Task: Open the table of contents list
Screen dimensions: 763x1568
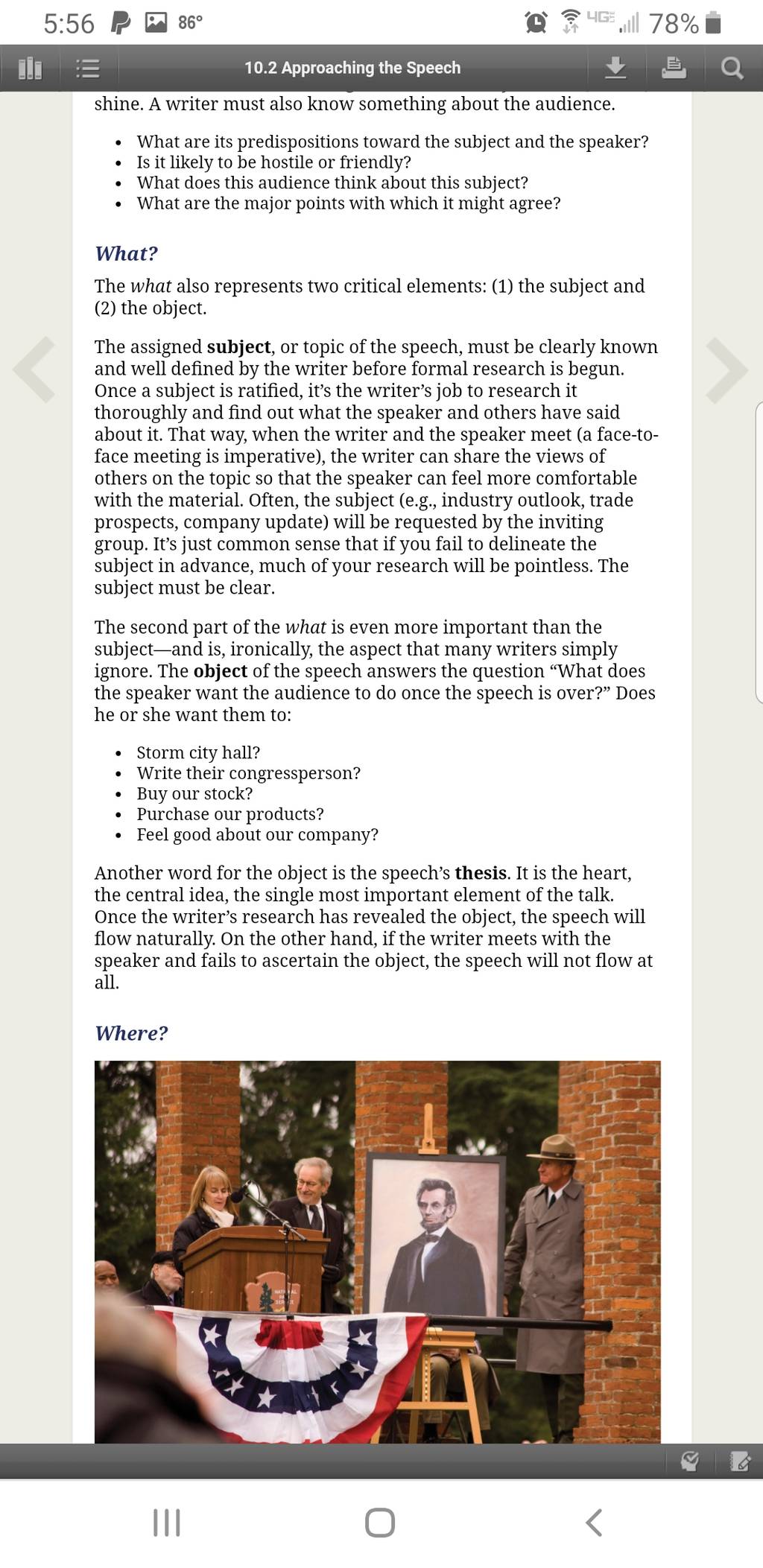Action: tap(88, 69)
